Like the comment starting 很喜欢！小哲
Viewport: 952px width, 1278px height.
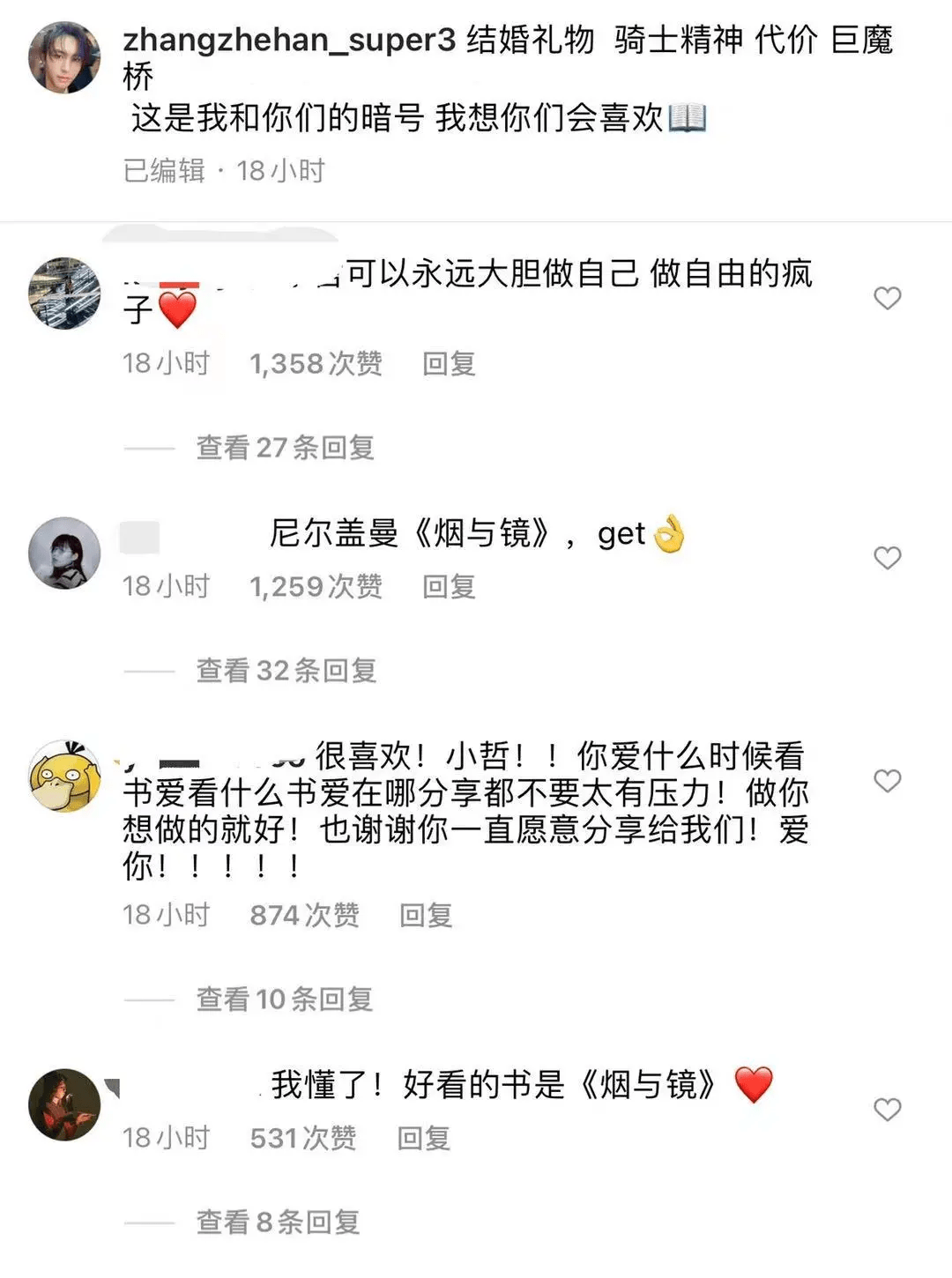pos(887,781)
